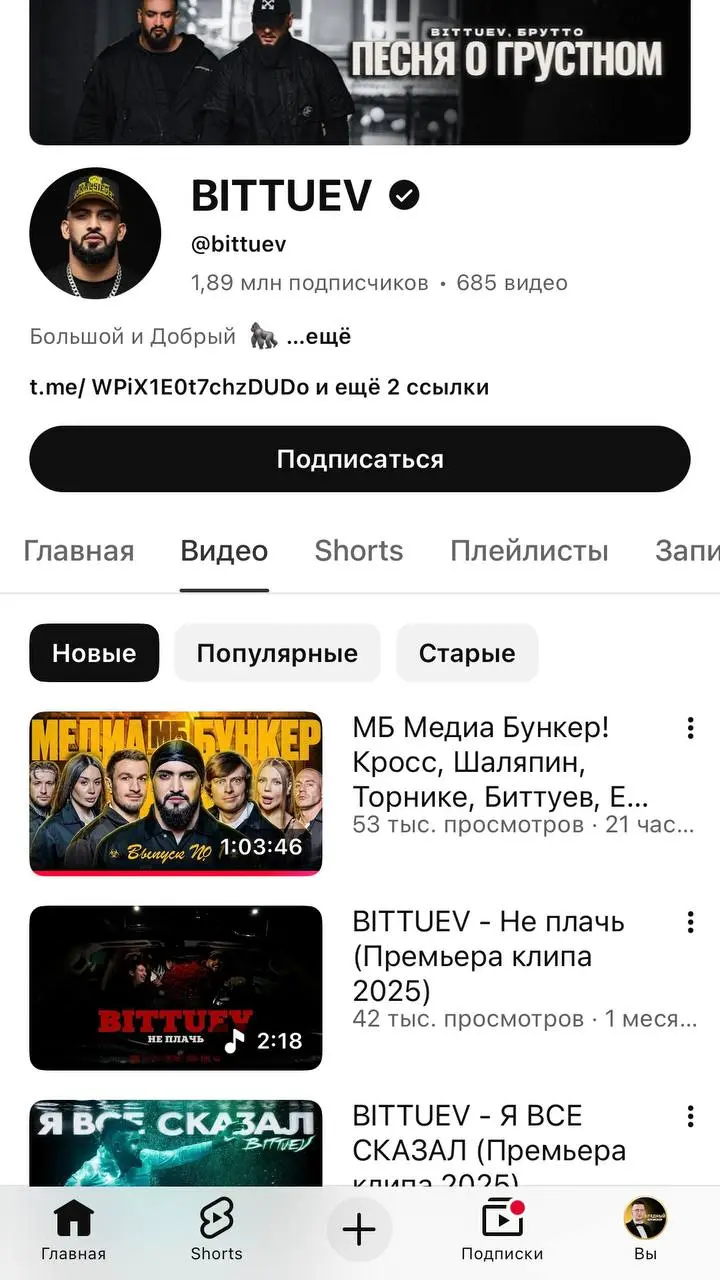Switch on the Старые filter chip

click(x=467, y=653)
